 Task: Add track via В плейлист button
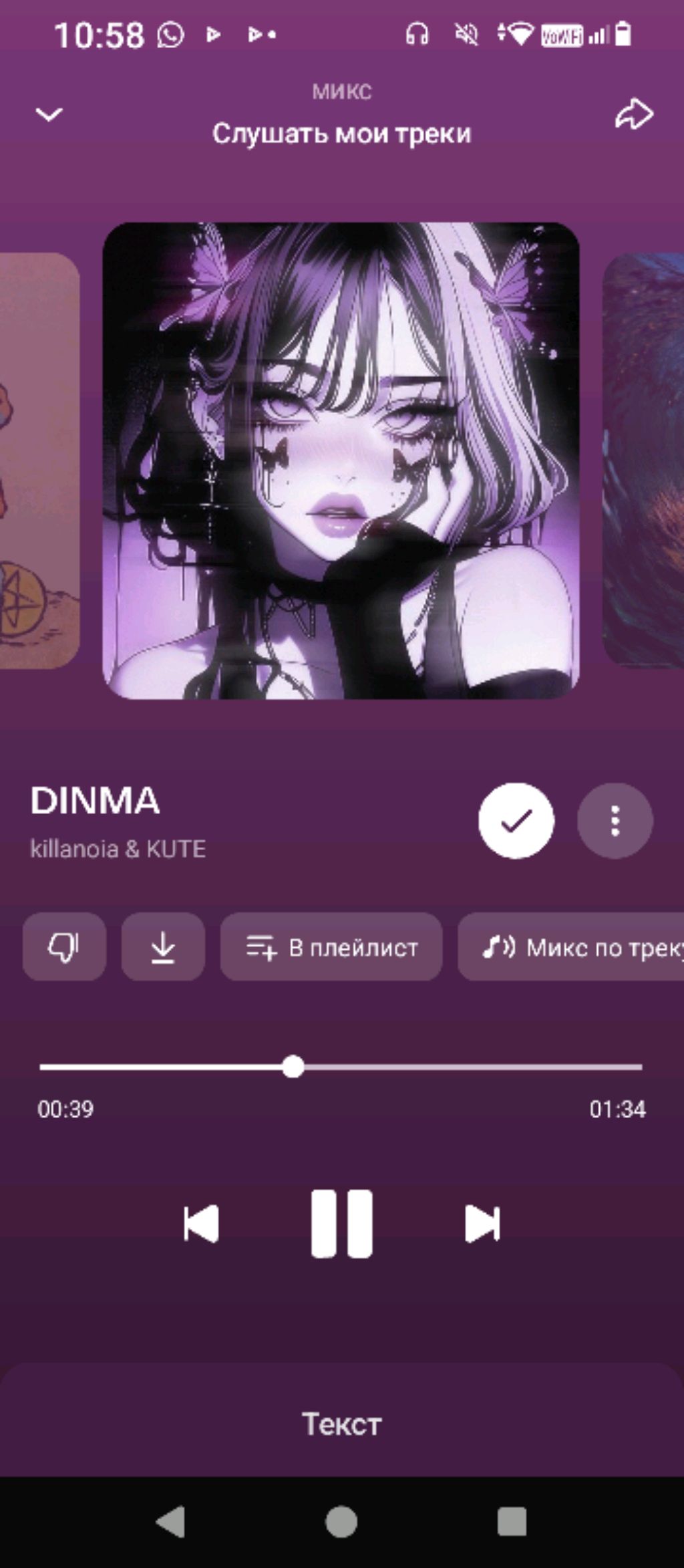click(x=331, y=946)
